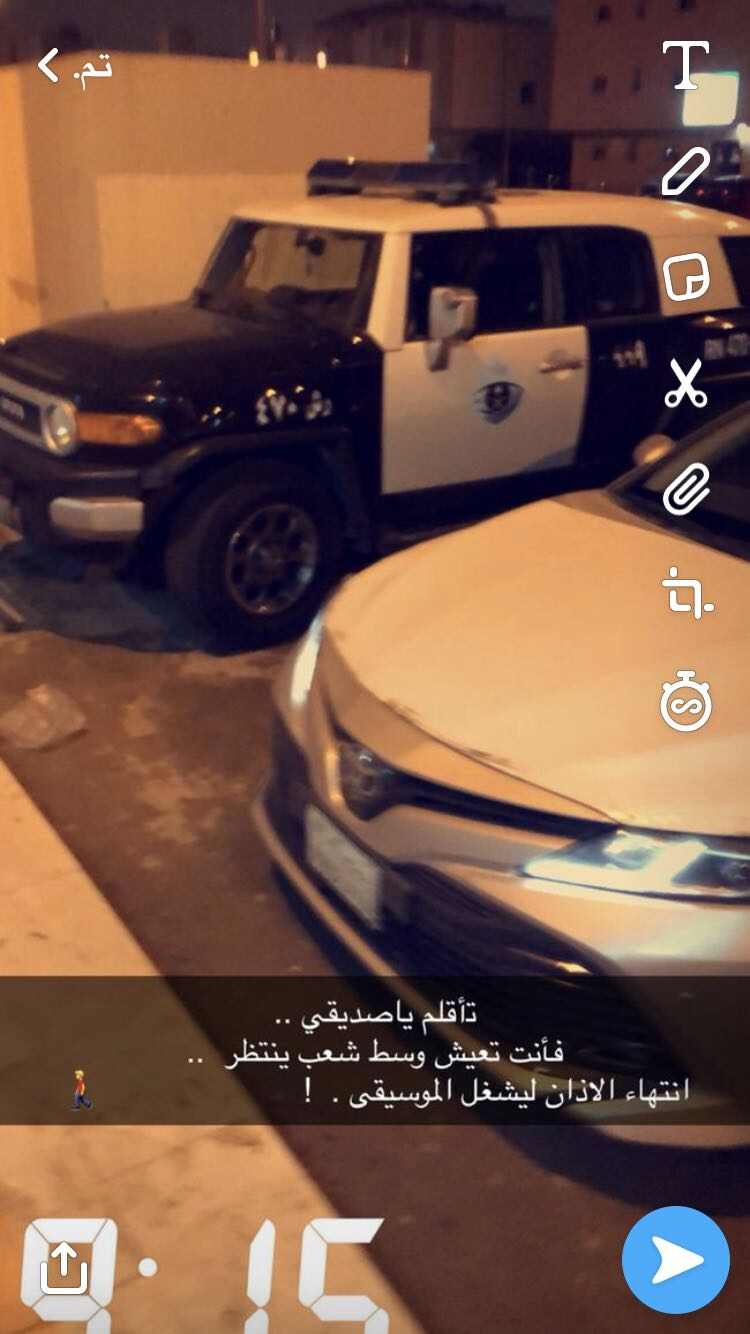This screenshot has height=1334, width=750.
Task: Use the scissors cutout tool
Action: click(686, 383)
